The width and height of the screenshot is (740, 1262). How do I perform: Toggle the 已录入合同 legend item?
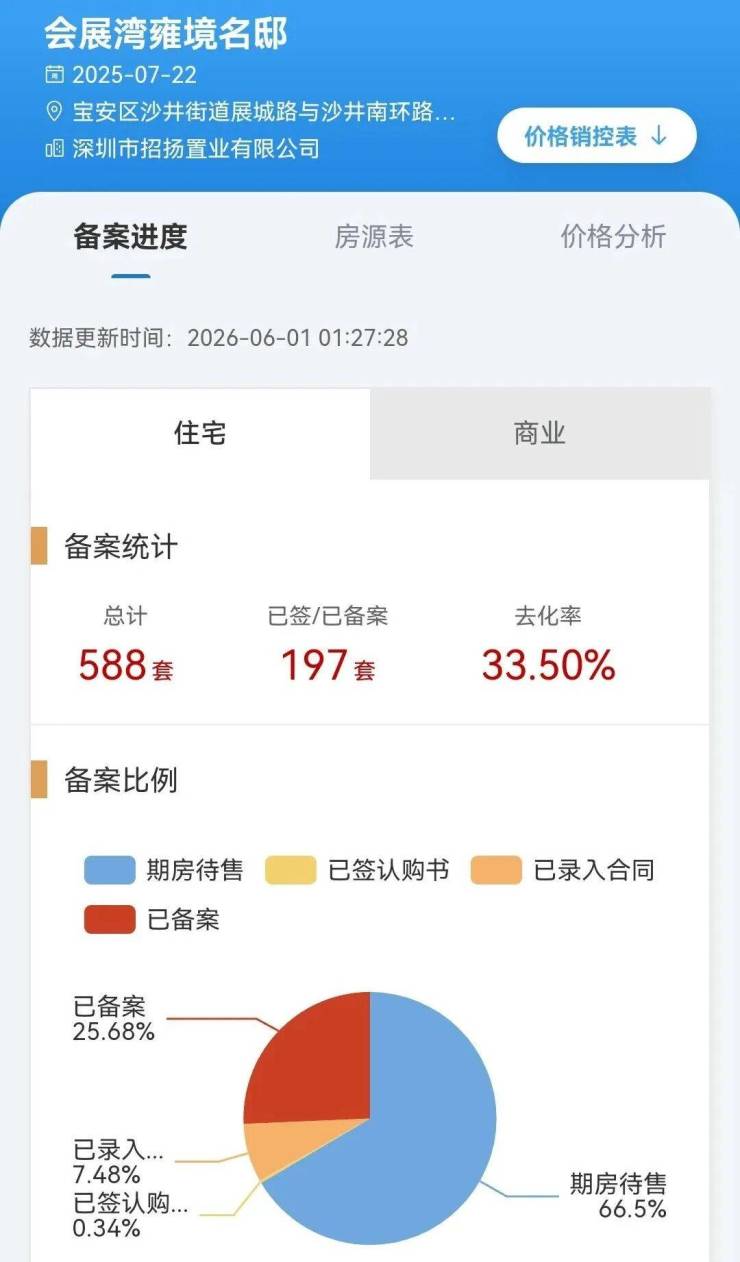pos(563,870)
